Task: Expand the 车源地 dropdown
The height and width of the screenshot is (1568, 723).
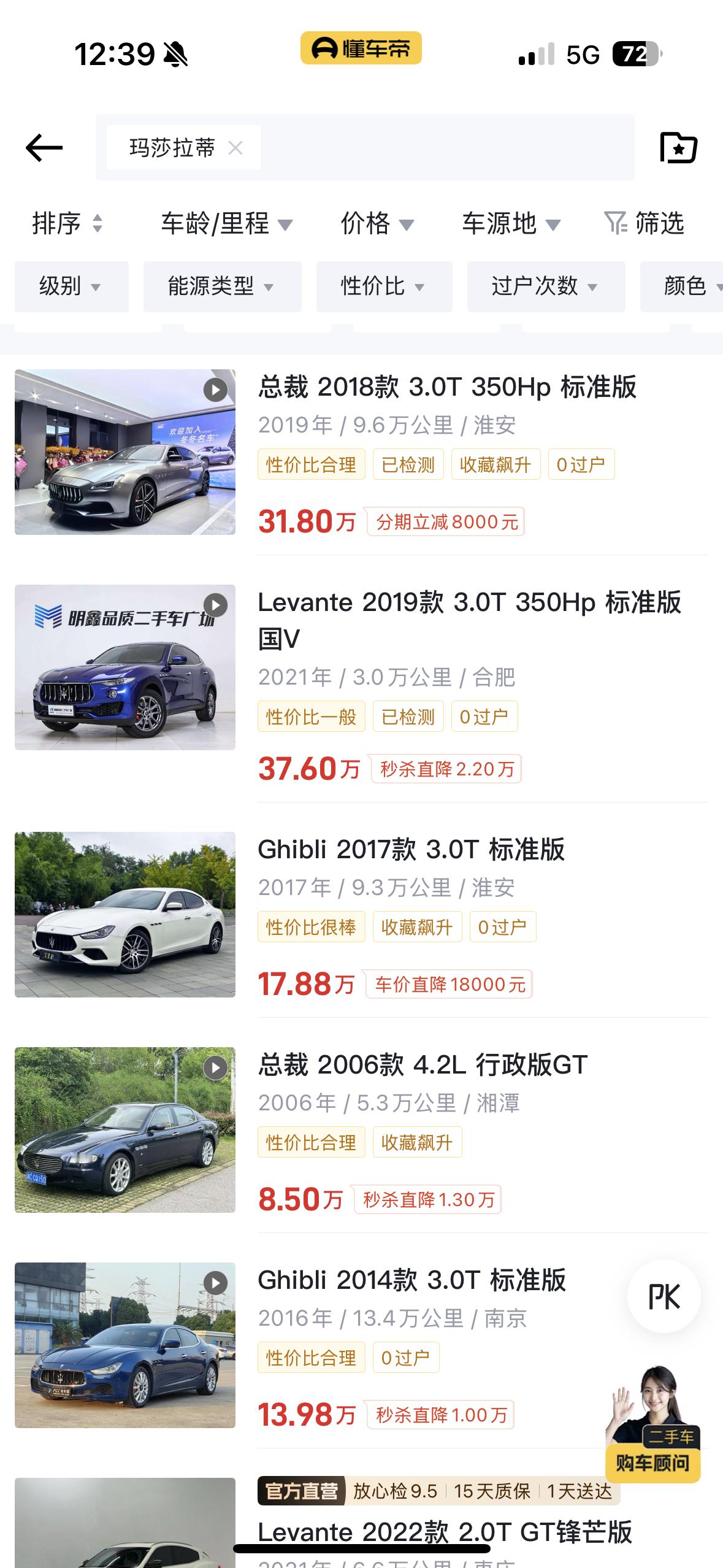Action: tap(510, 223)
